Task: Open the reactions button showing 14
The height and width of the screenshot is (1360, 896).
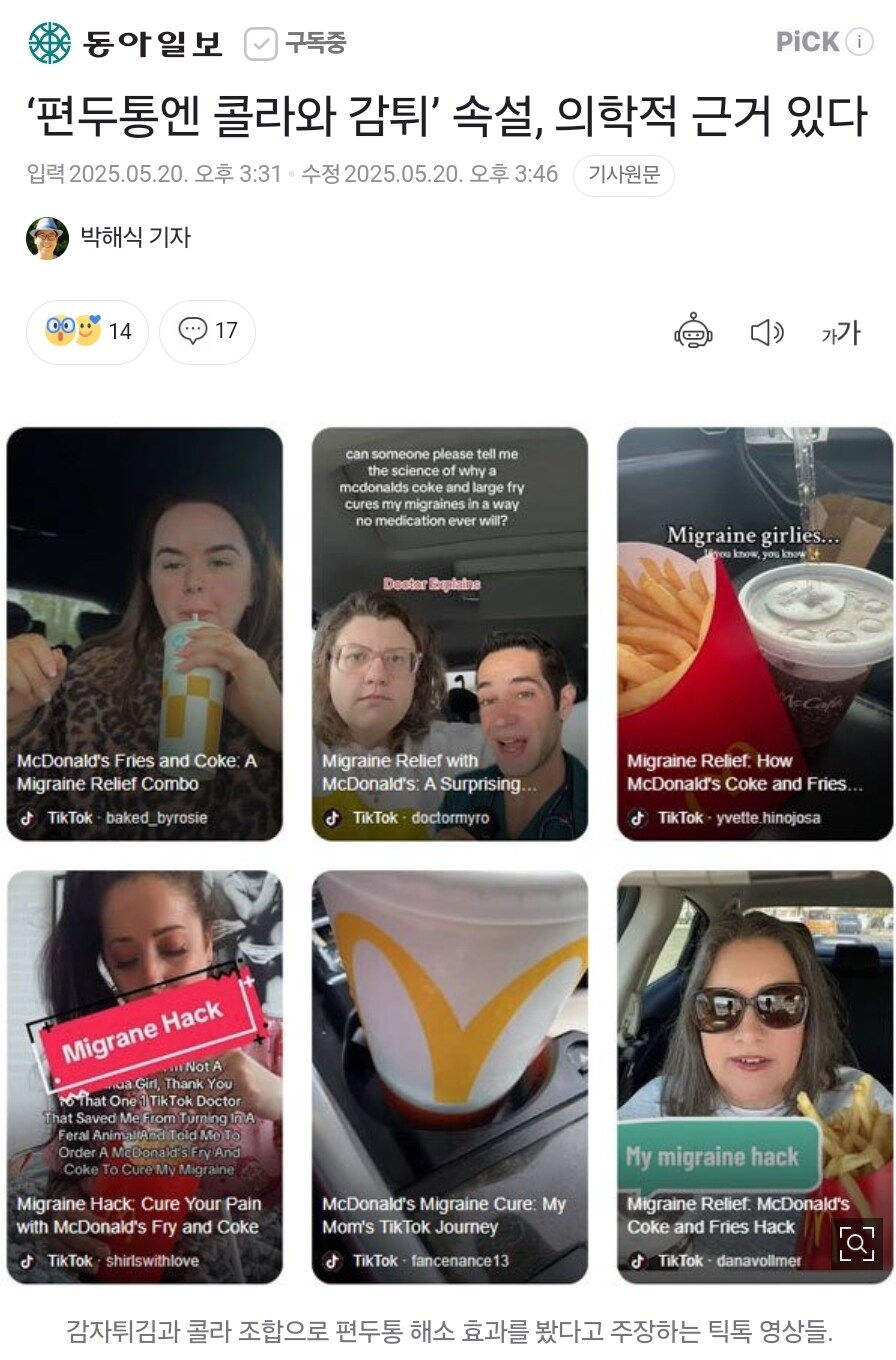Action: (88, 332)
